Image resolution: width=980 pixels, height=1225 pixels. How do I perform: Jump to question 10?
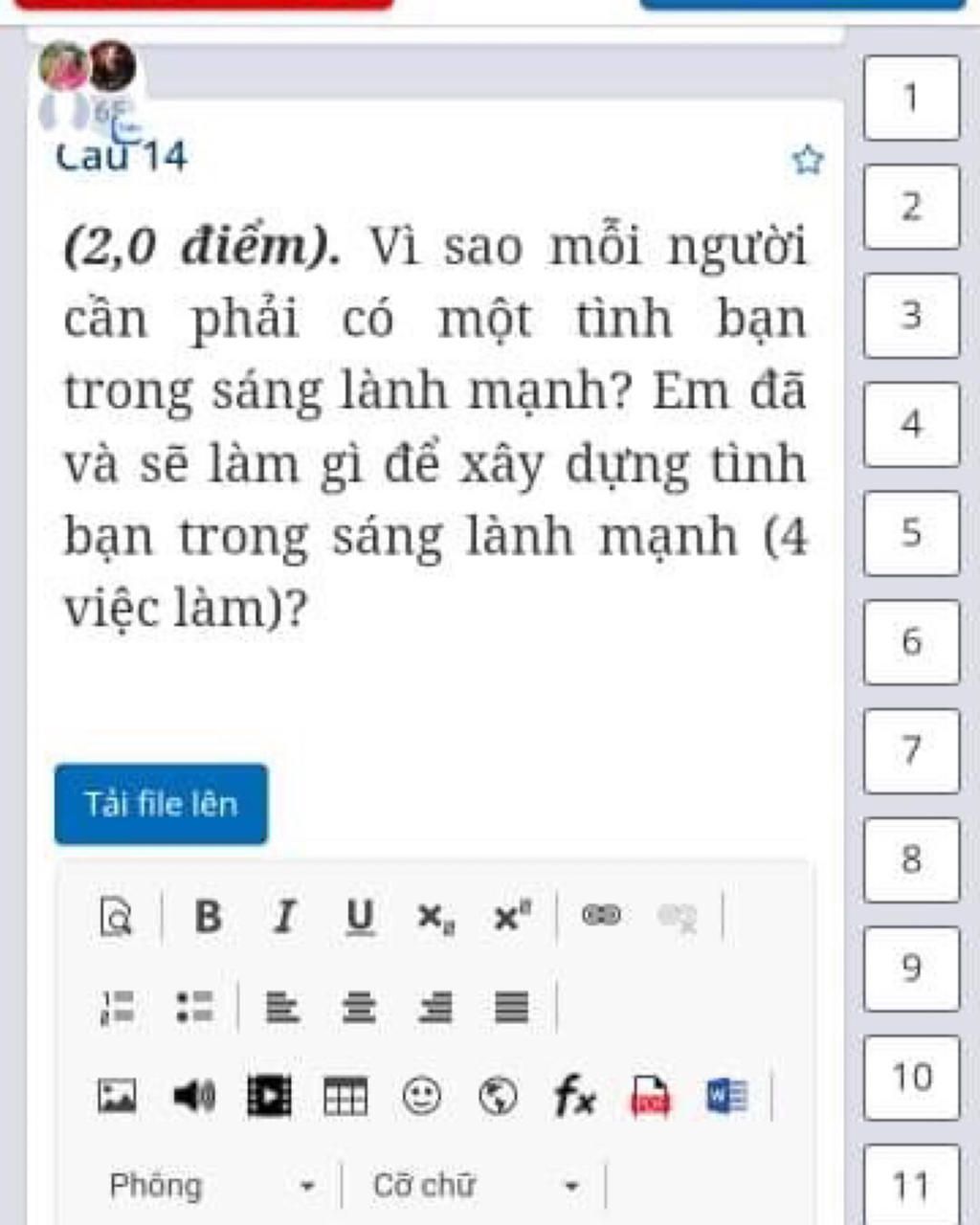911,1078
